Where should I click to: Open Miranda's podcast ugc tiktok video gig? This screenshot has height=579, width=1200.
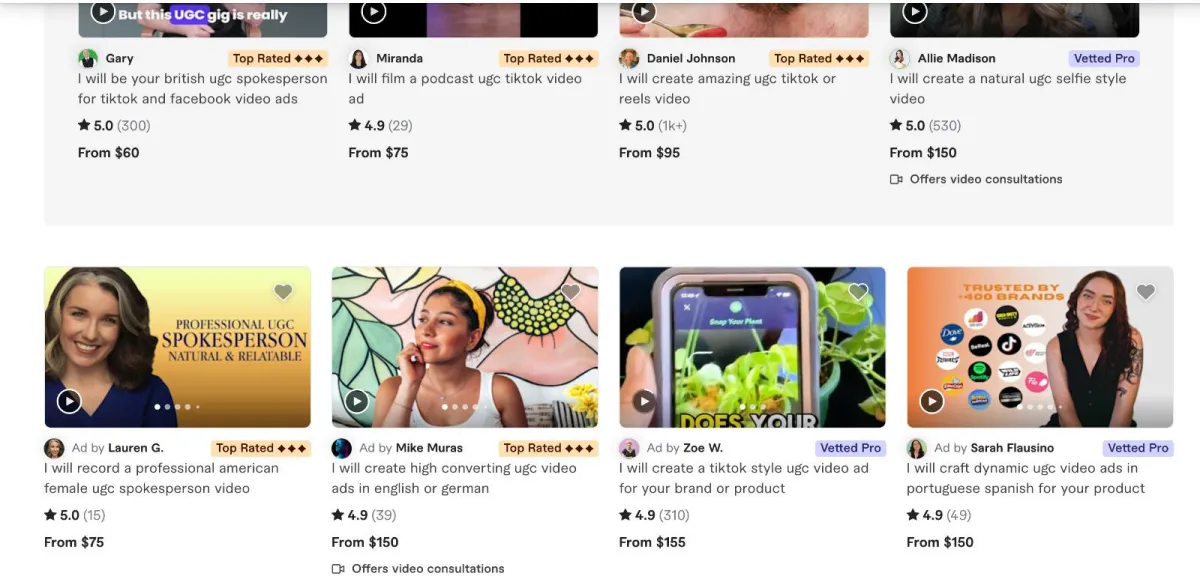tap(464, 88)
